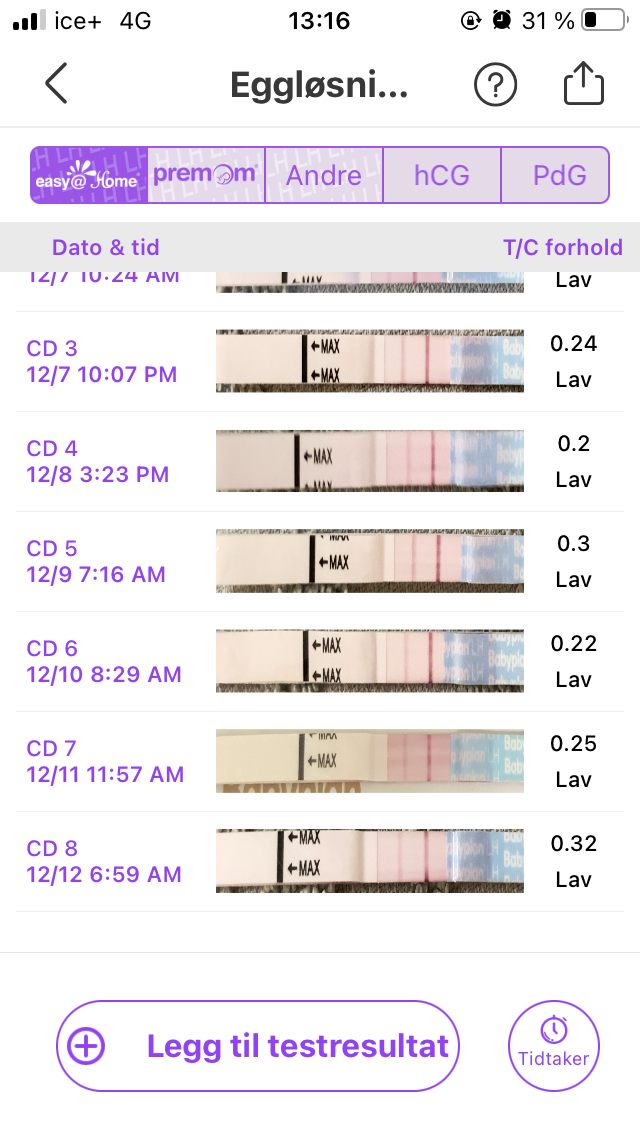Select the Easy@Home test brand tab
The height and width of the screenshot is (1136, 640).
coord(89,175)
